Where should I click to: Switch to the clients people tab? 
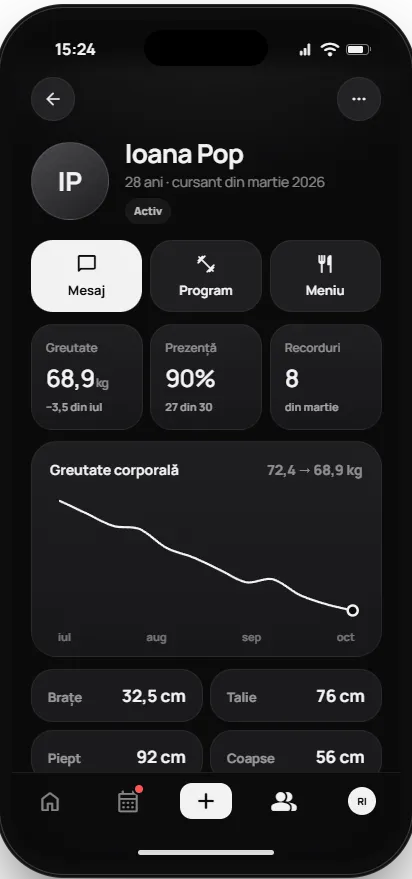point(284,802)
